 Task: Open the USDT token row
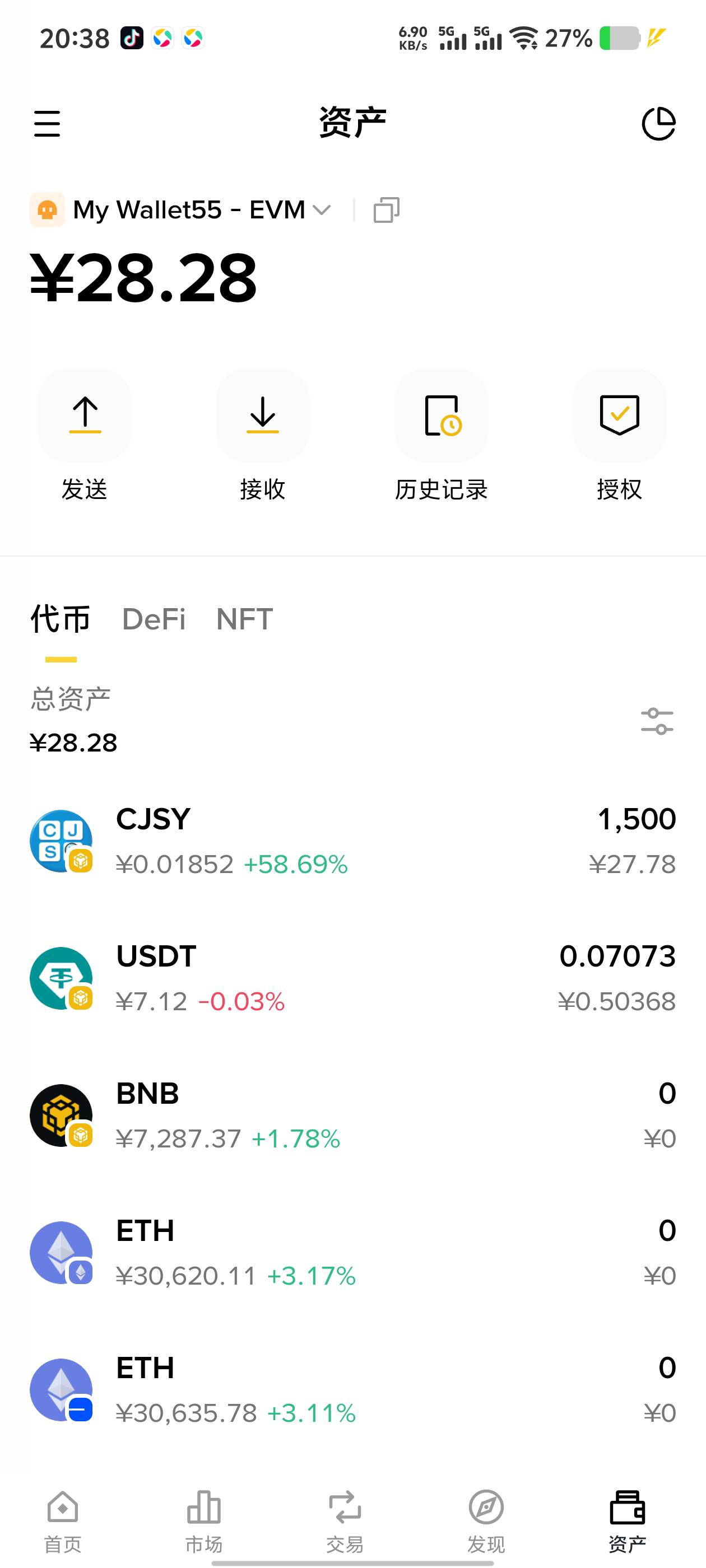(x=352, y=978)
